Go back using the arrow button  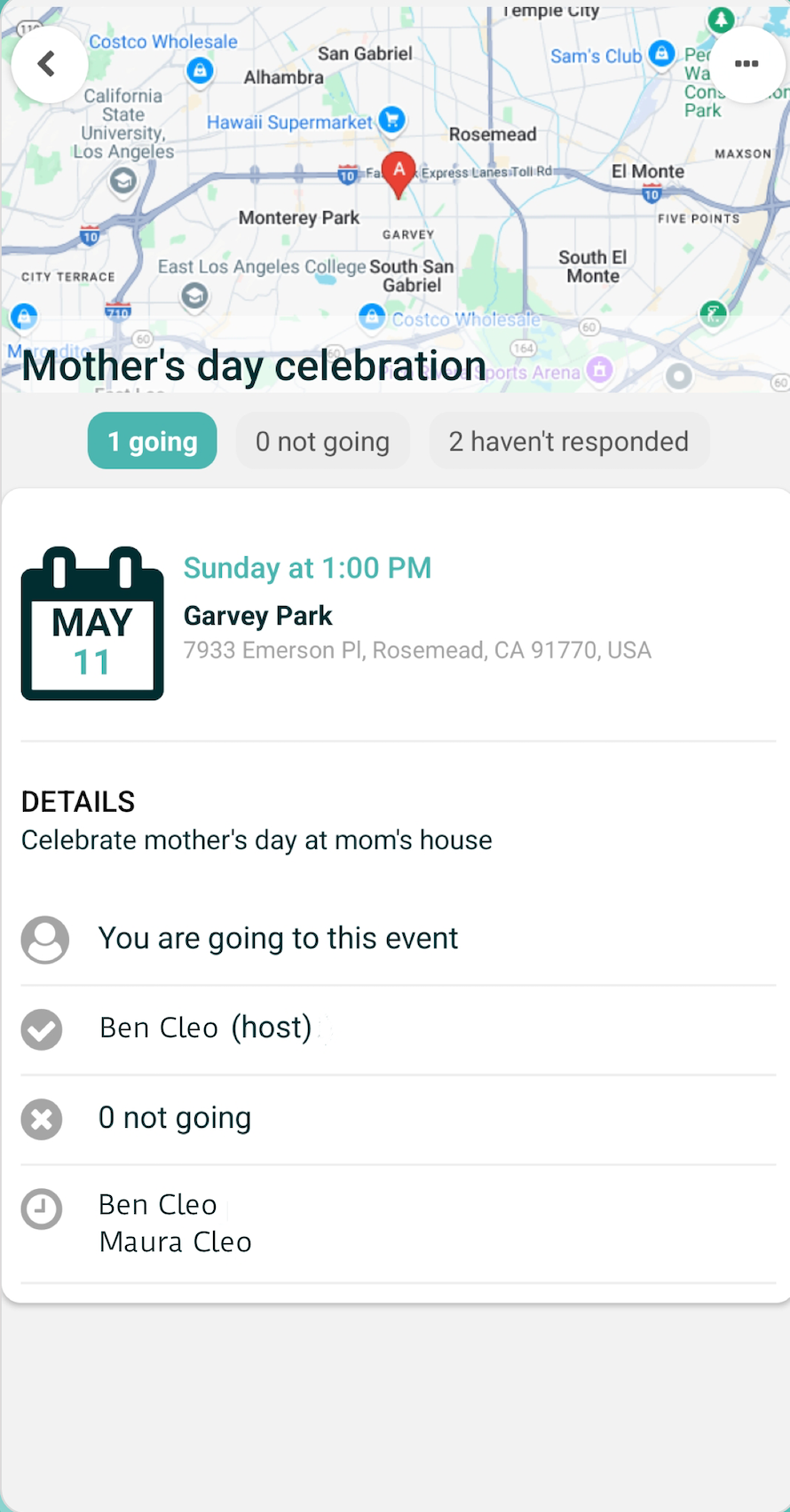click(x=48, y=64)
